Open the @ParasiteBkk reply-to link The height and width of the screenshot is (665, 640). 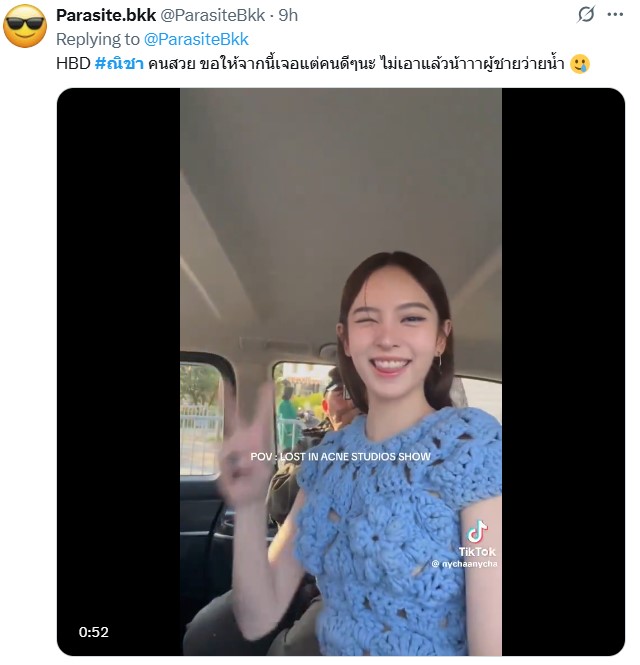196,39
